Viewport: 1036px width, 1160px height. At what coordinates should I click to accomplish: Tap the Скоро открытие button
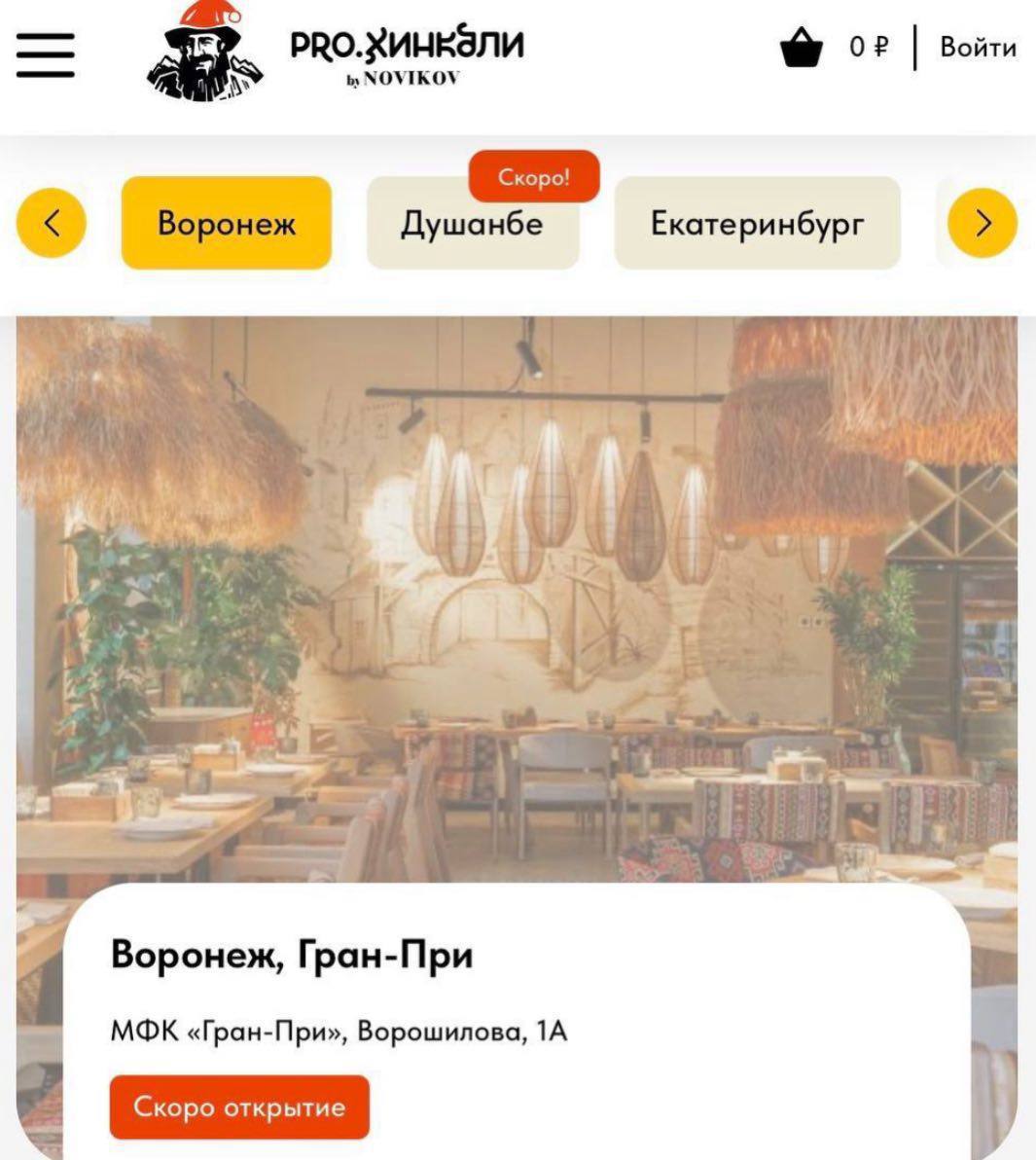(x=239, y=1107)
